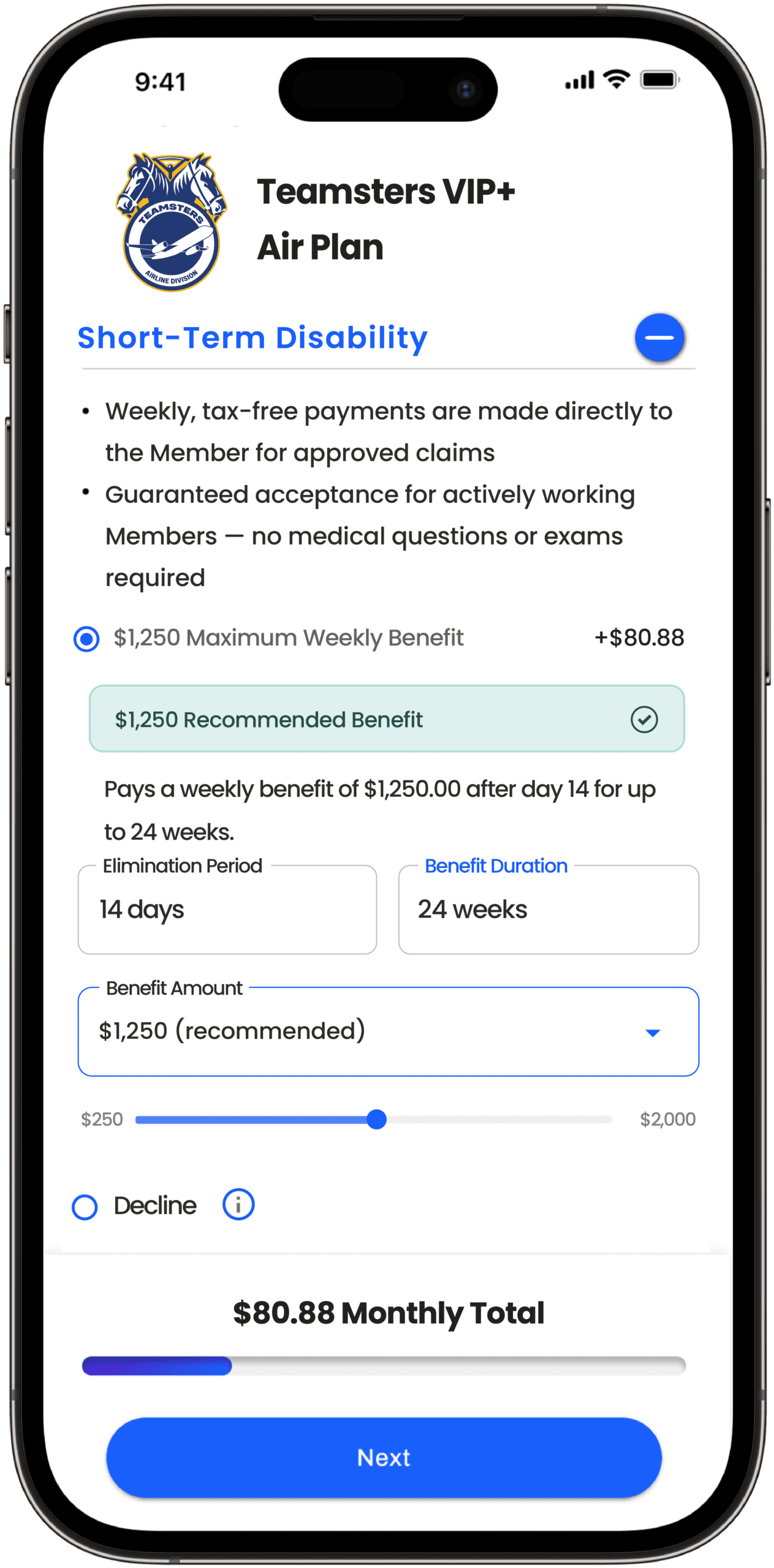Screen dimensions: 774x1568
Task: Open the info icon beside Decline
Action: 238,1204
